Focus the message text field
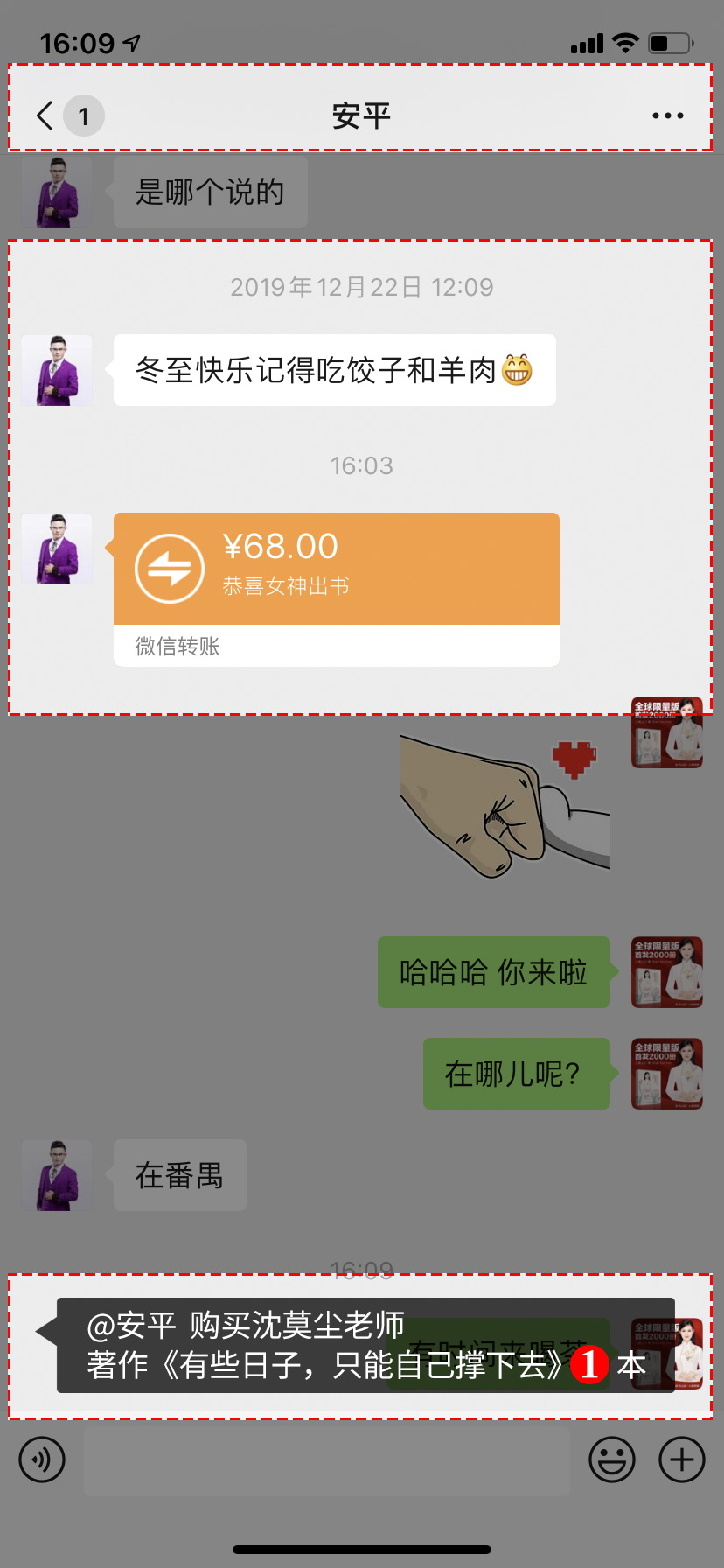The image size is (724, 1568). point(326,1459)
